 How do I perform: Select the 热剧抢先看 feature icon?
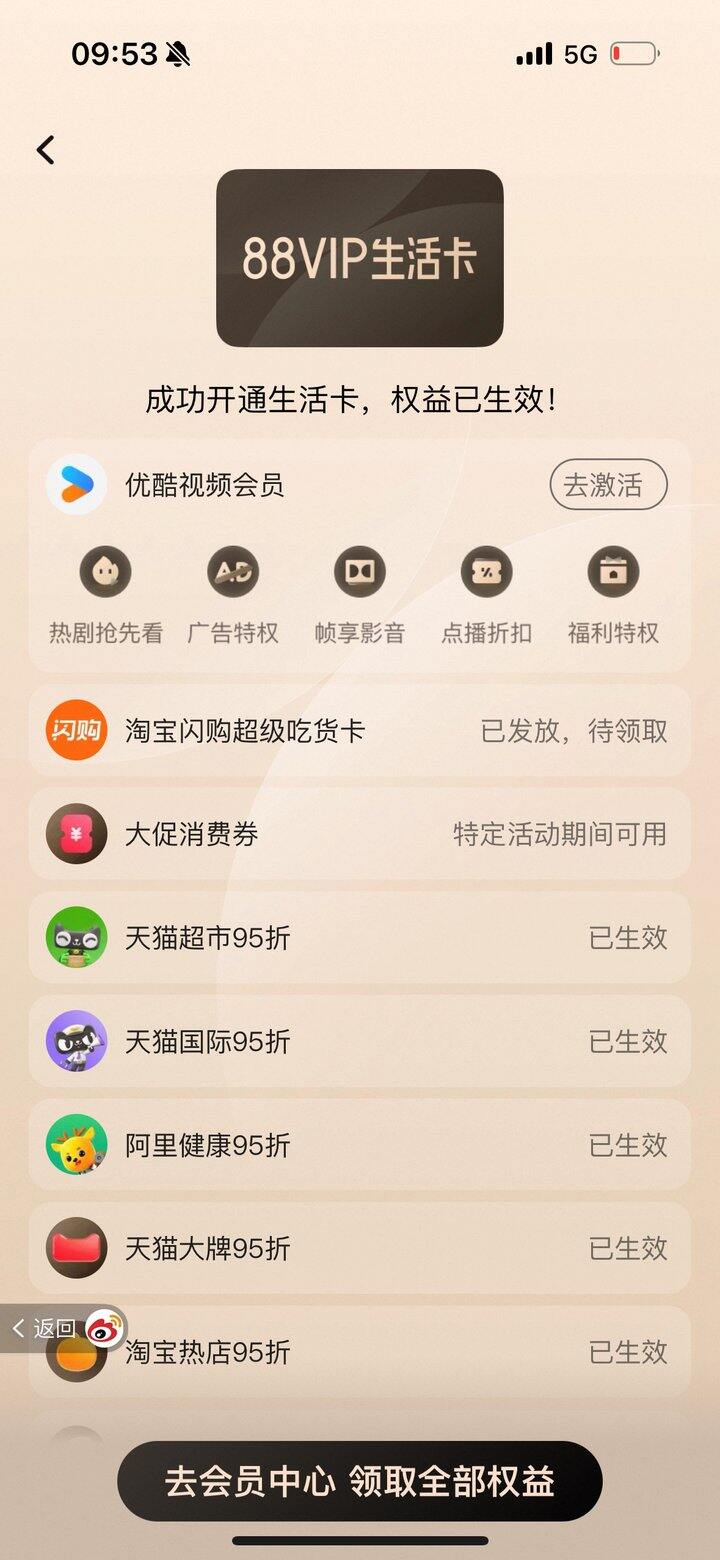click(x=106, y=571)
